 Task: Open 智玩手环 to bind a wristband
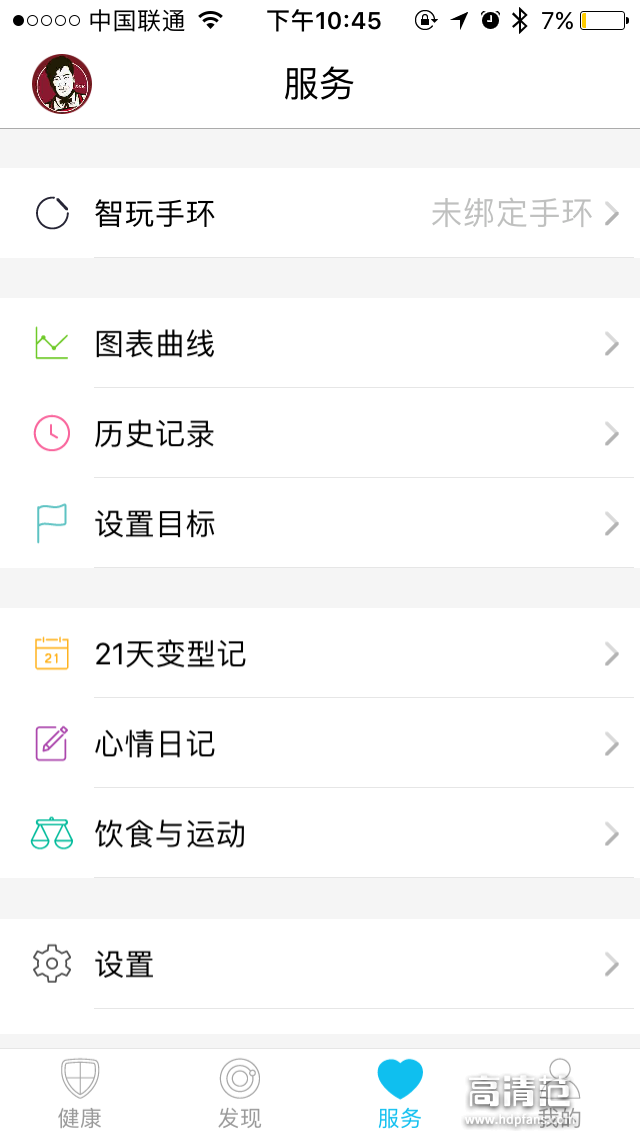[320, 213]
